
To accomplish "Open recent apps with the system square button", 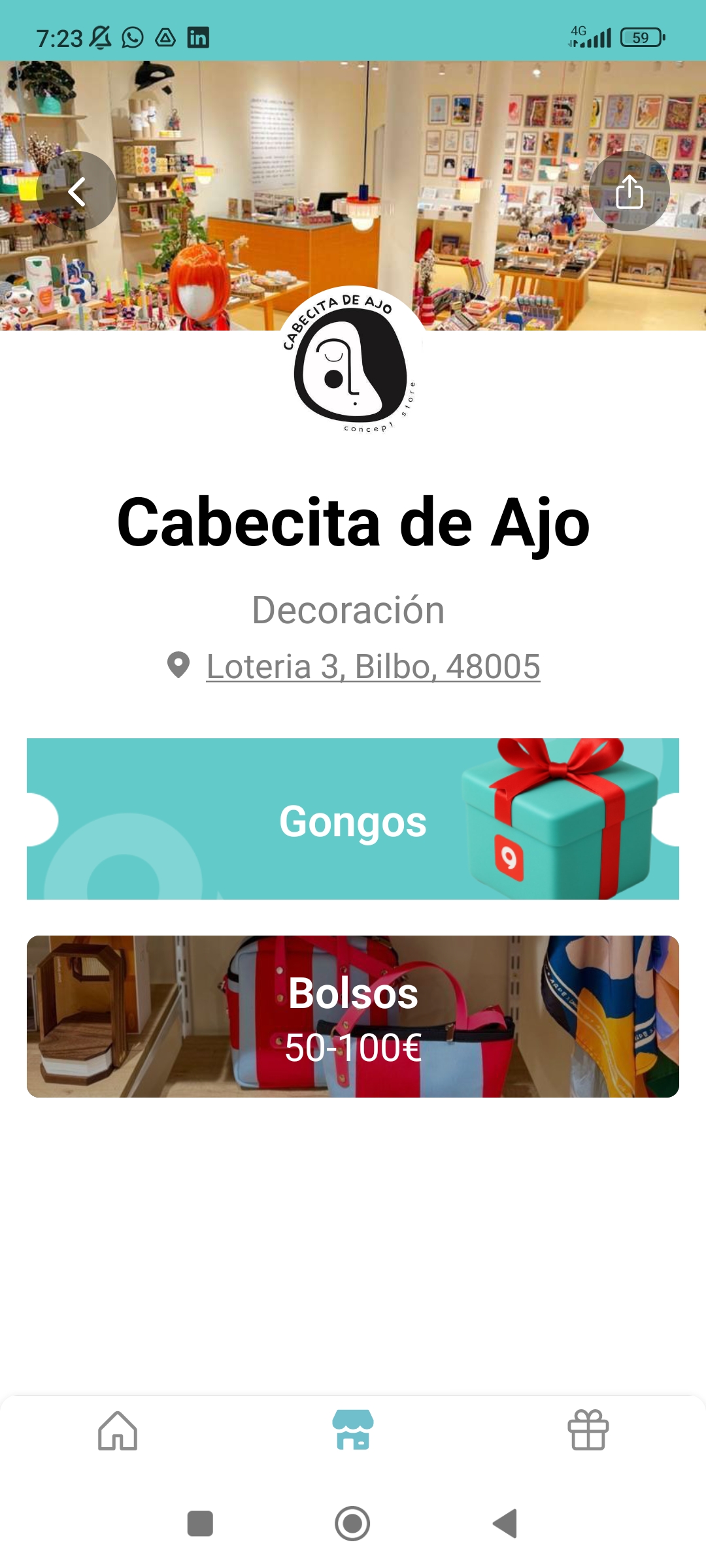I will click(x=200, y=1524).
